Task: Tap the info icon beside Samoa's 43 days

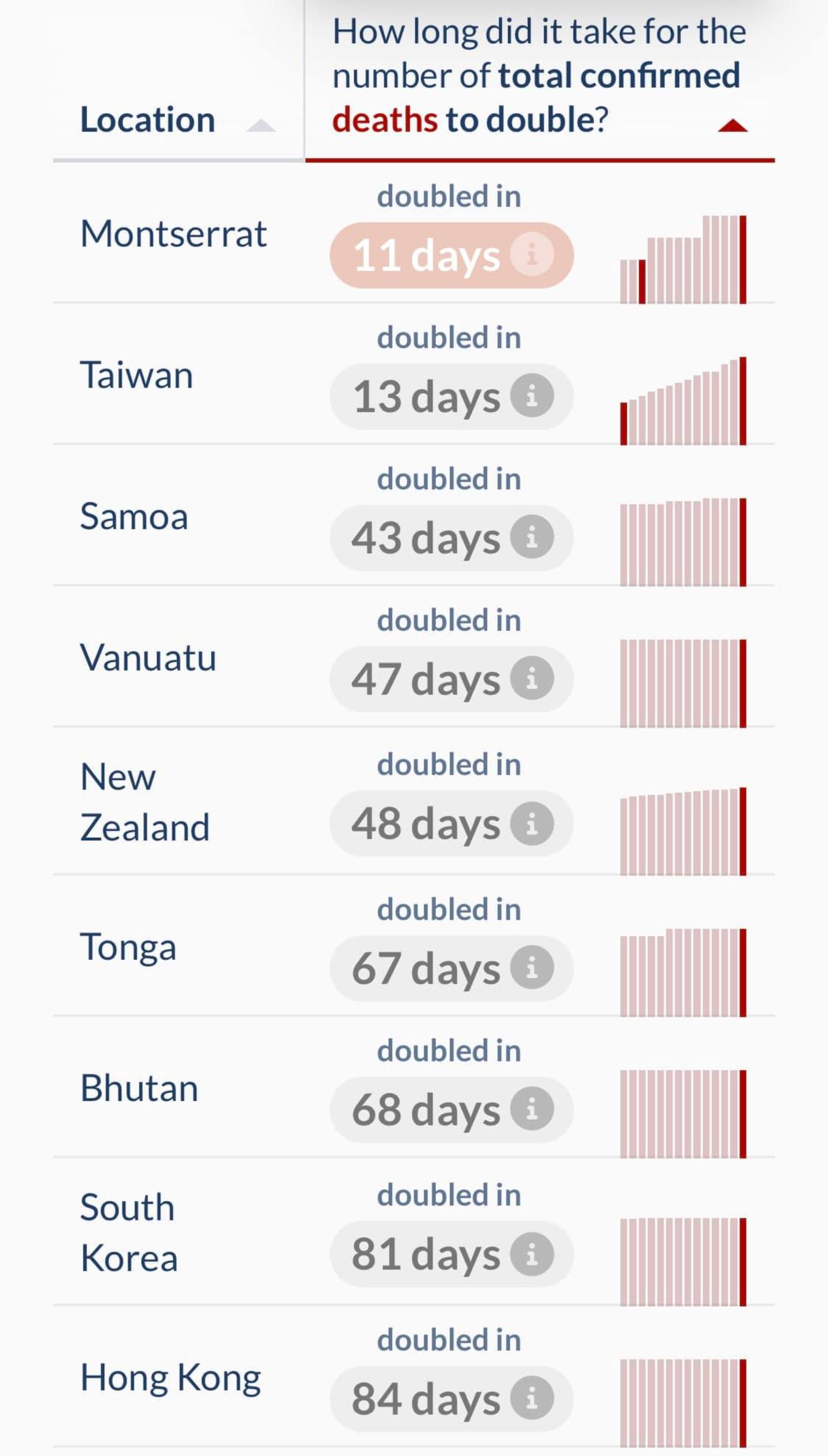Action: (x=532, y=537)
